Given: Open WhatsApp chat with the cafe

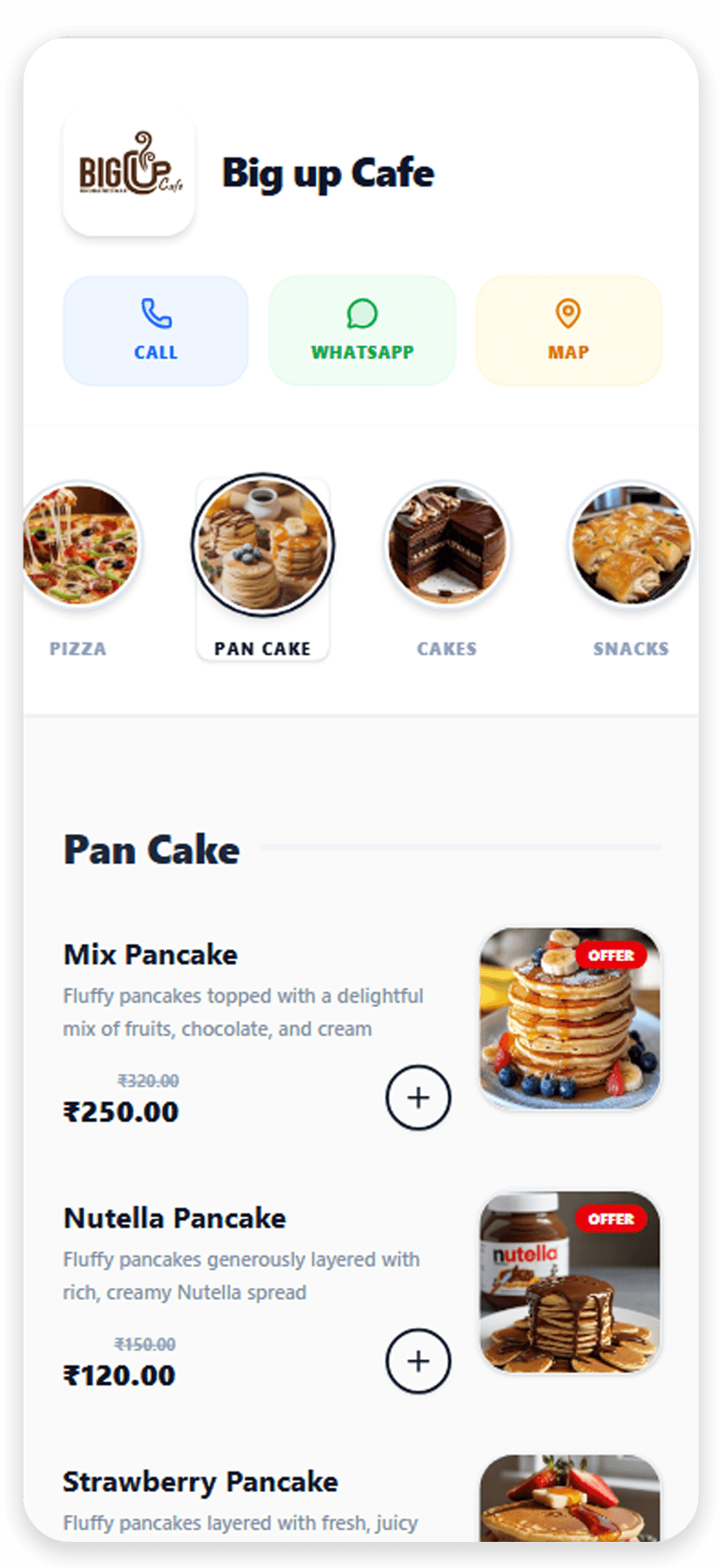Looking at the screenshot, I should 362,331.
